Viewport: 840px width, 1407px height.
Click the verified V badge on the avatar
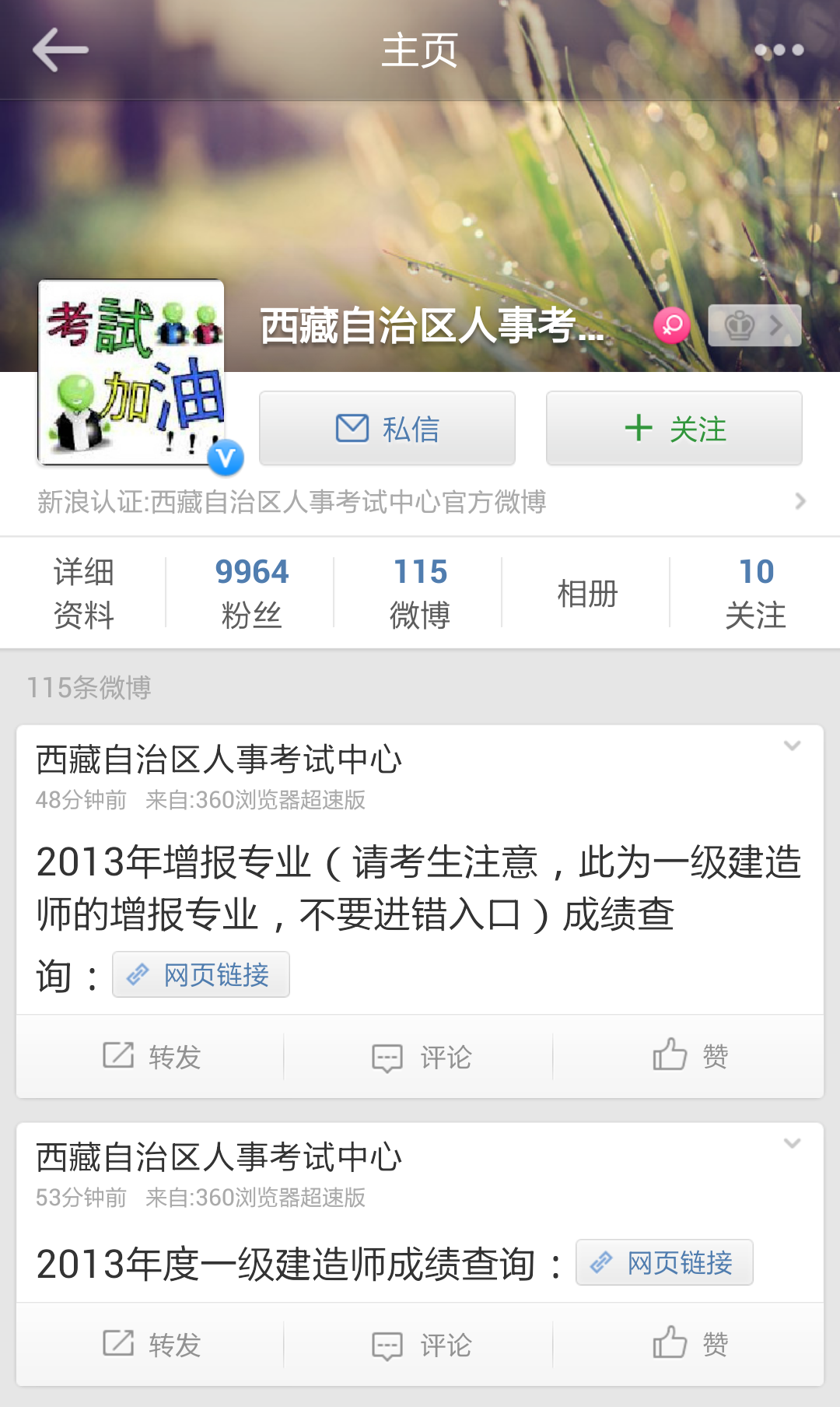[224, 458]
